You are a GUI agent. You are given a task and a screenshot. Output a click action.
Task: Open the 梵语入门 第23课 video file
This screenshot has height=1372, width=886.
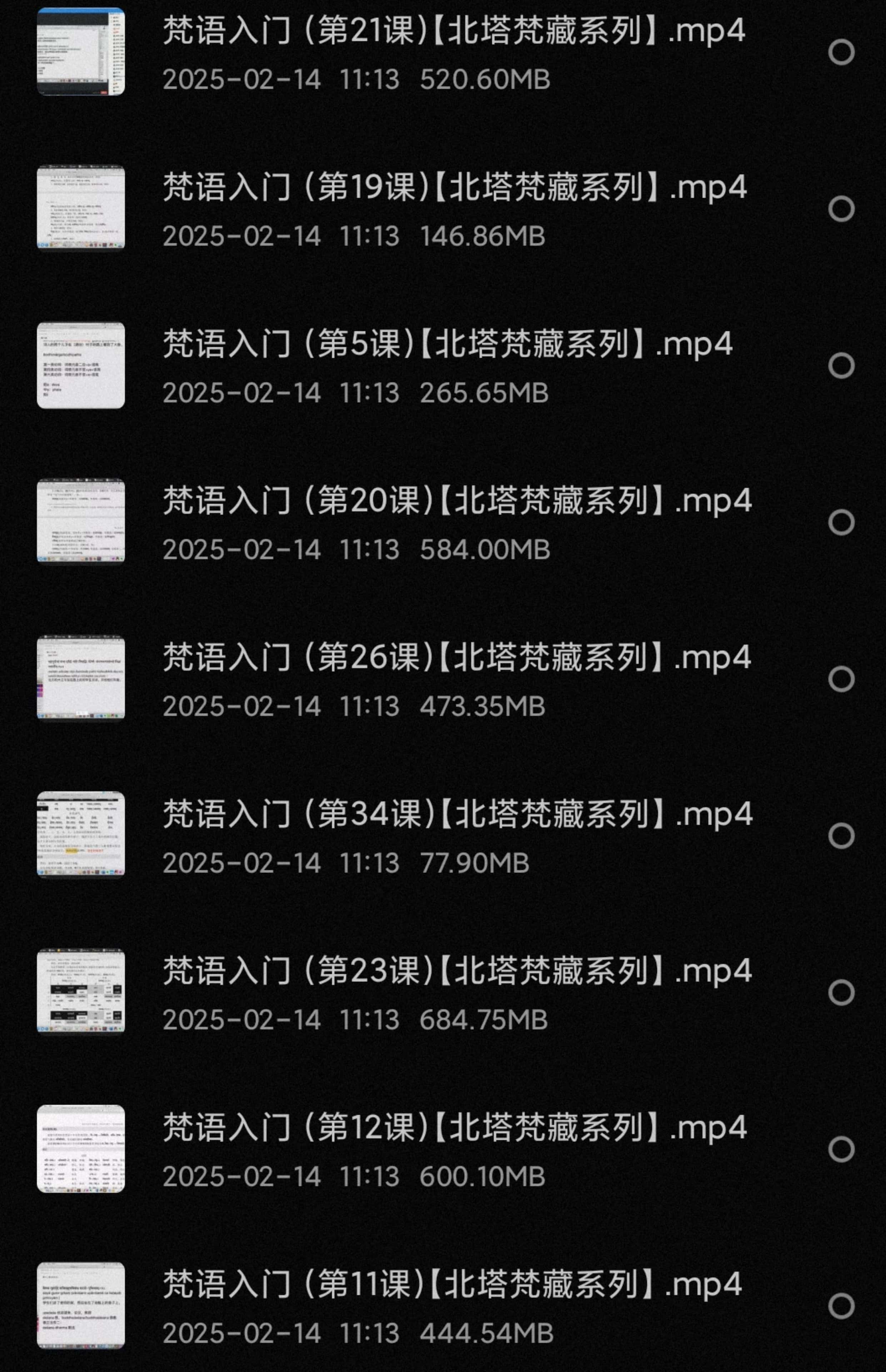457,971
